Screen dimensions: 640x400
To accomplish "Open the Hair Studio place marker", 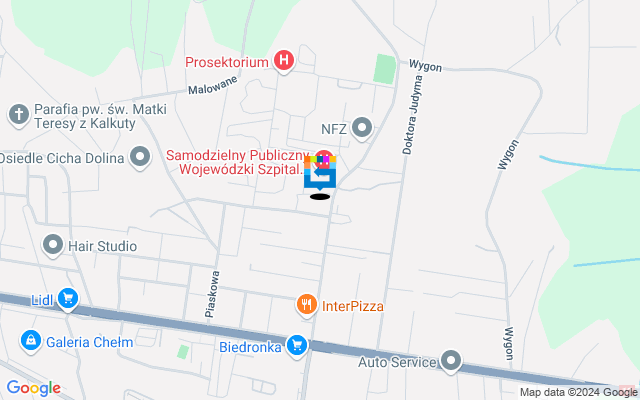I will pos(53,245).
